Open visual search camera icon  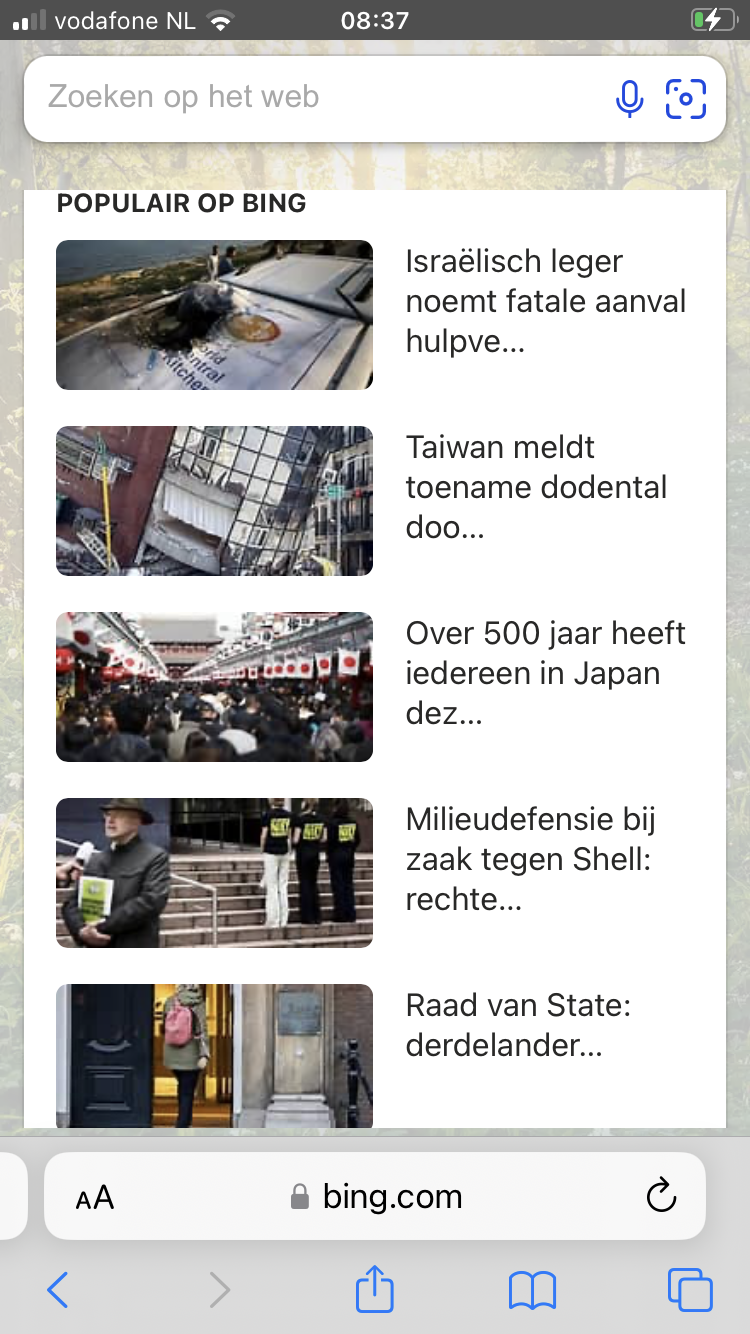coord(686,98)
